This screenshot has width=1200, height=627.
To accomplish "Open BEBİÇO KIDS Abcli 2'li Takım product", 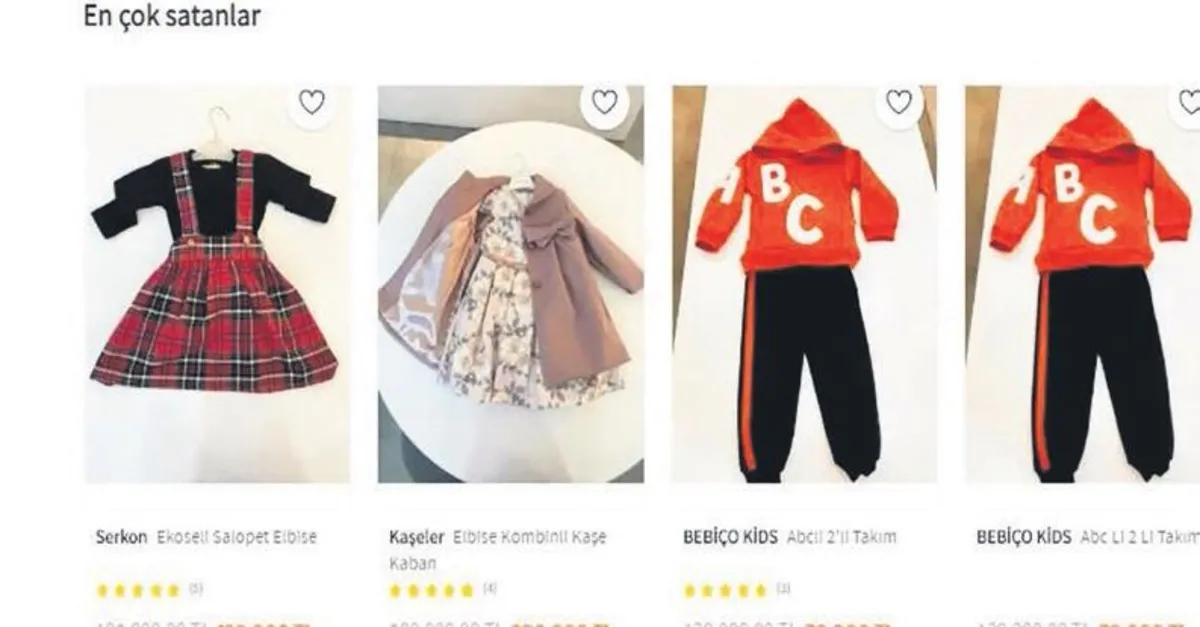I will point(804,285).
